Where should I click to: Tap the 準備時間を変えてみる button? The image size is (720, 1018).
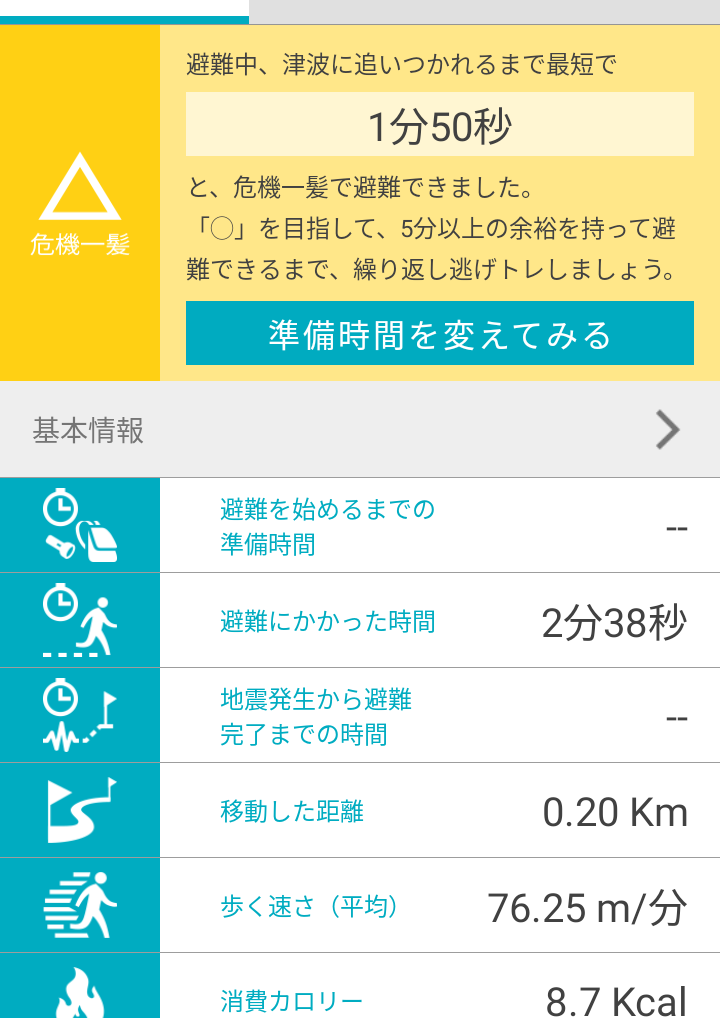[439, 334]
